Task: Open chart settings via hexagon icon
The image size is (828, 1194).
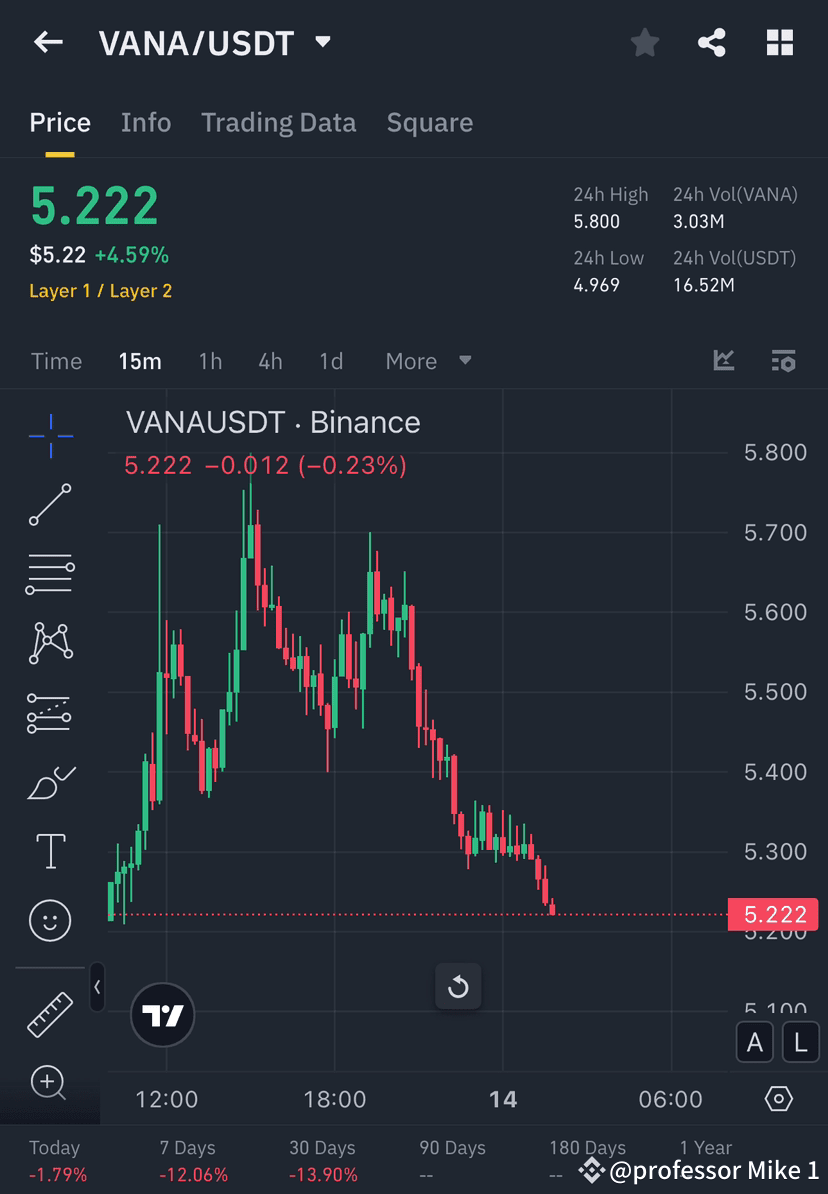Action: (x=779, y=1098)
